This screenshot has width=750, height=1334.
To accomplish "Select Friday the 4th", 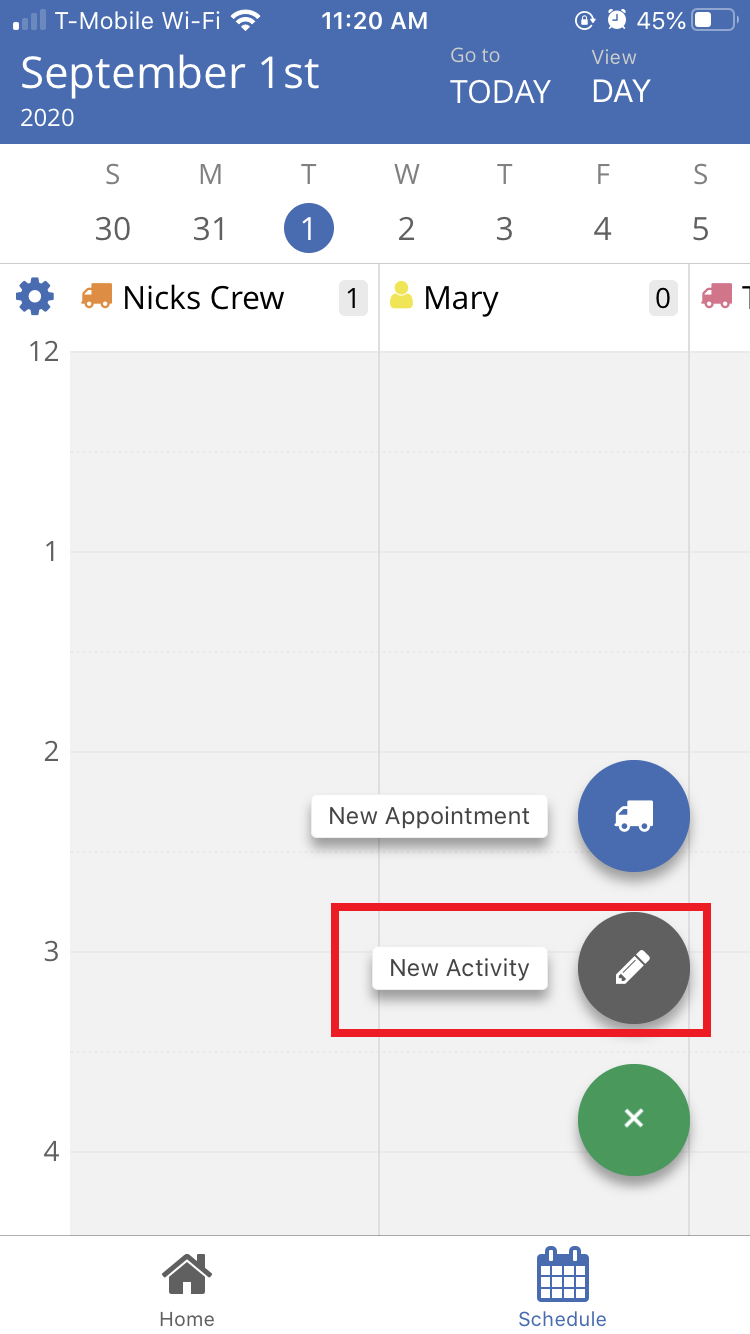I will tap(602, 229).
